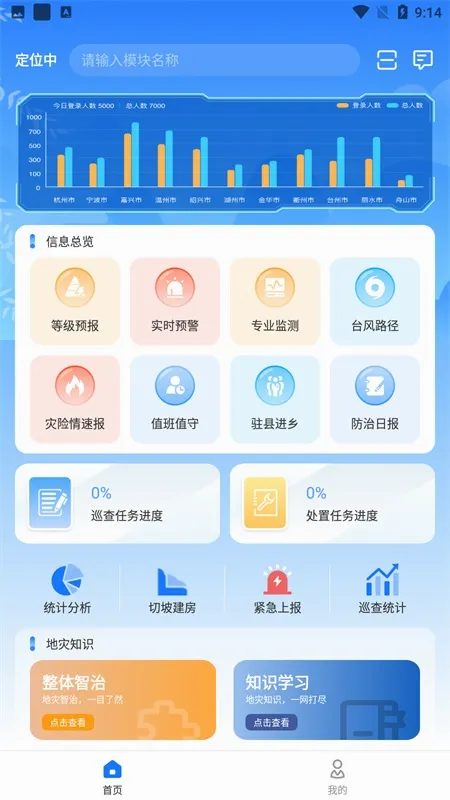Open 等级预报 tile
450x800 pixels.
coord(75,301)
